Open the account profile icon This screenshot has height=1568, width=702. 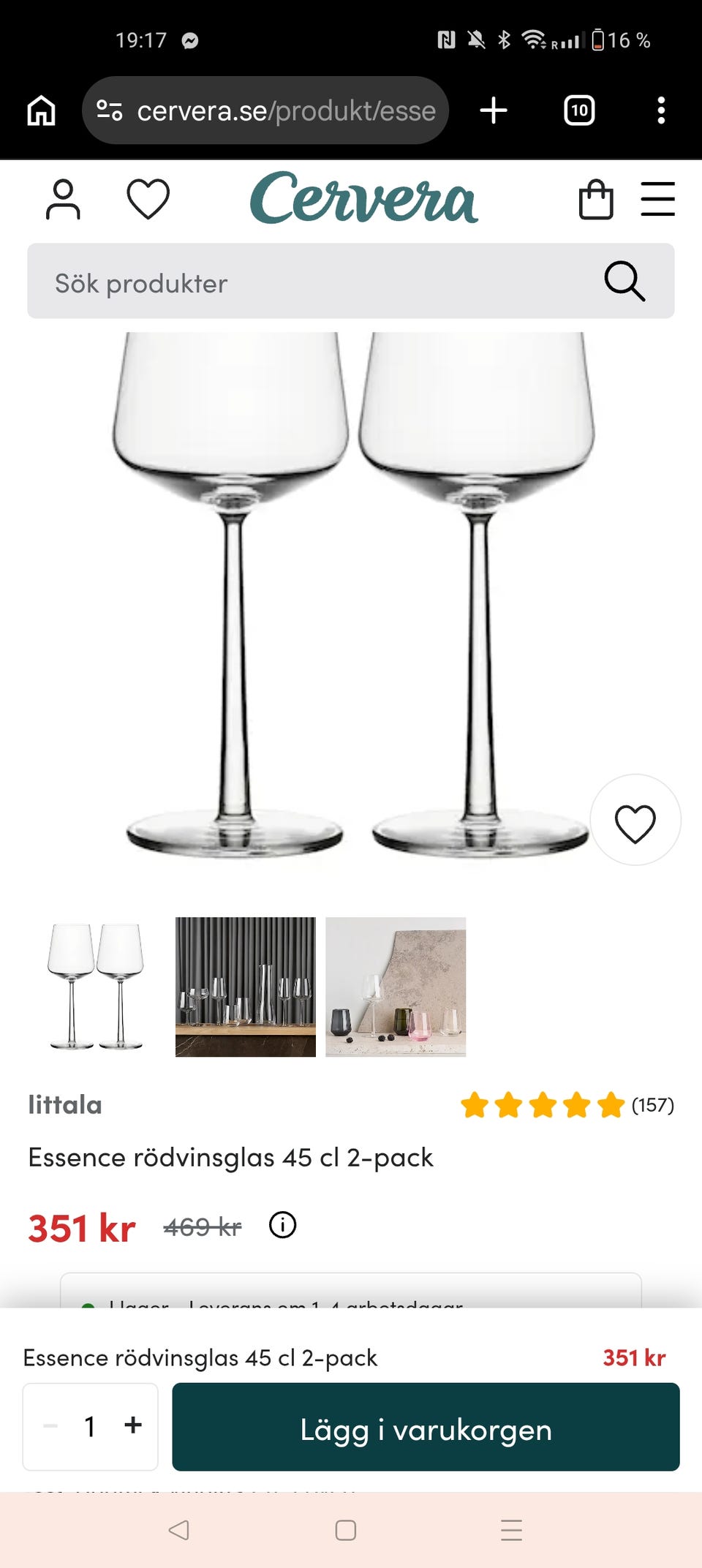point(63,199)
